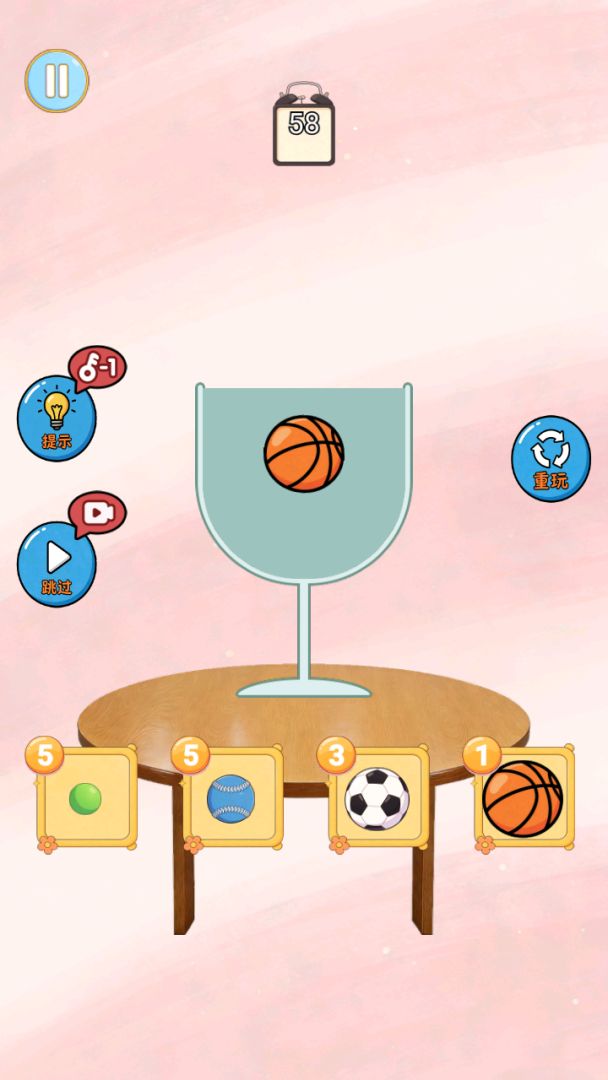Skip the level with 跳过 button

click(x=56, y=564)
